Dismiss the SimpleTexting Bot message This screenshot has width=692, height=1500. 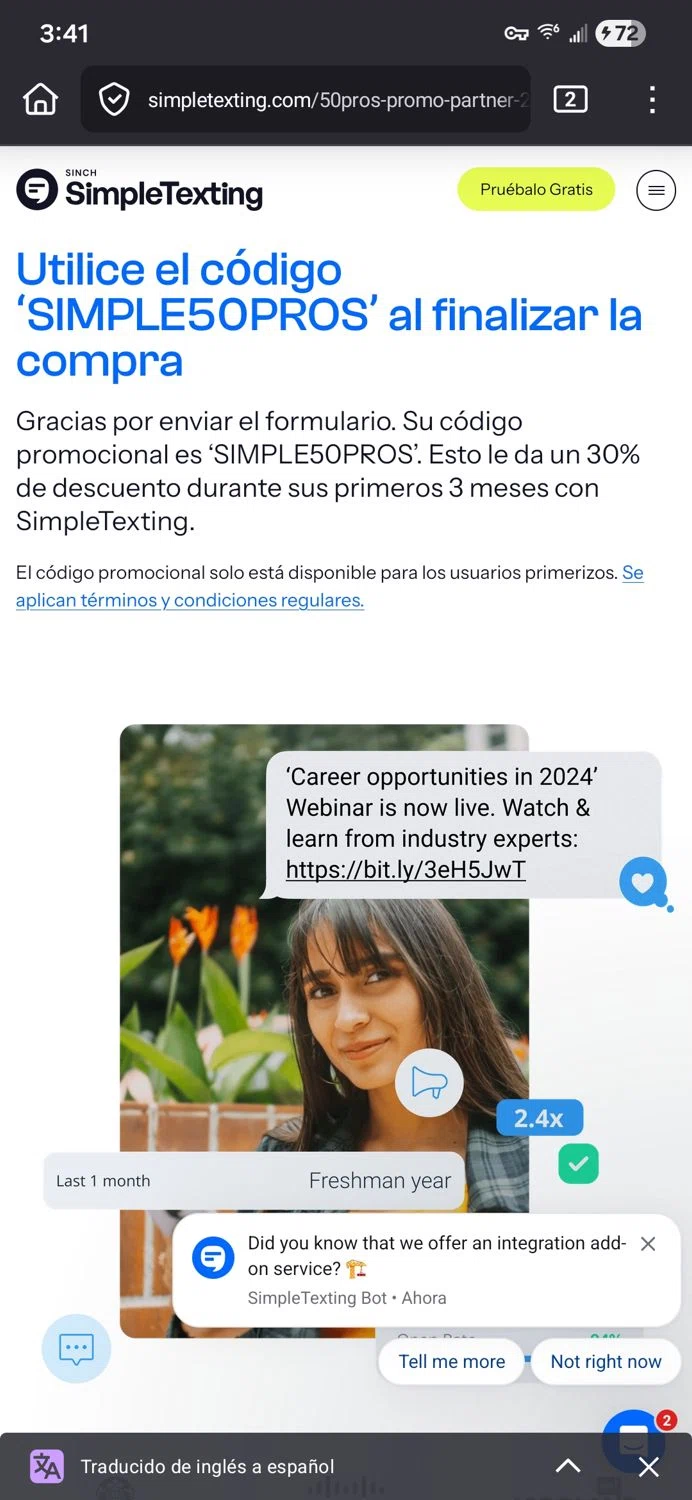[x=648, y=1244]
